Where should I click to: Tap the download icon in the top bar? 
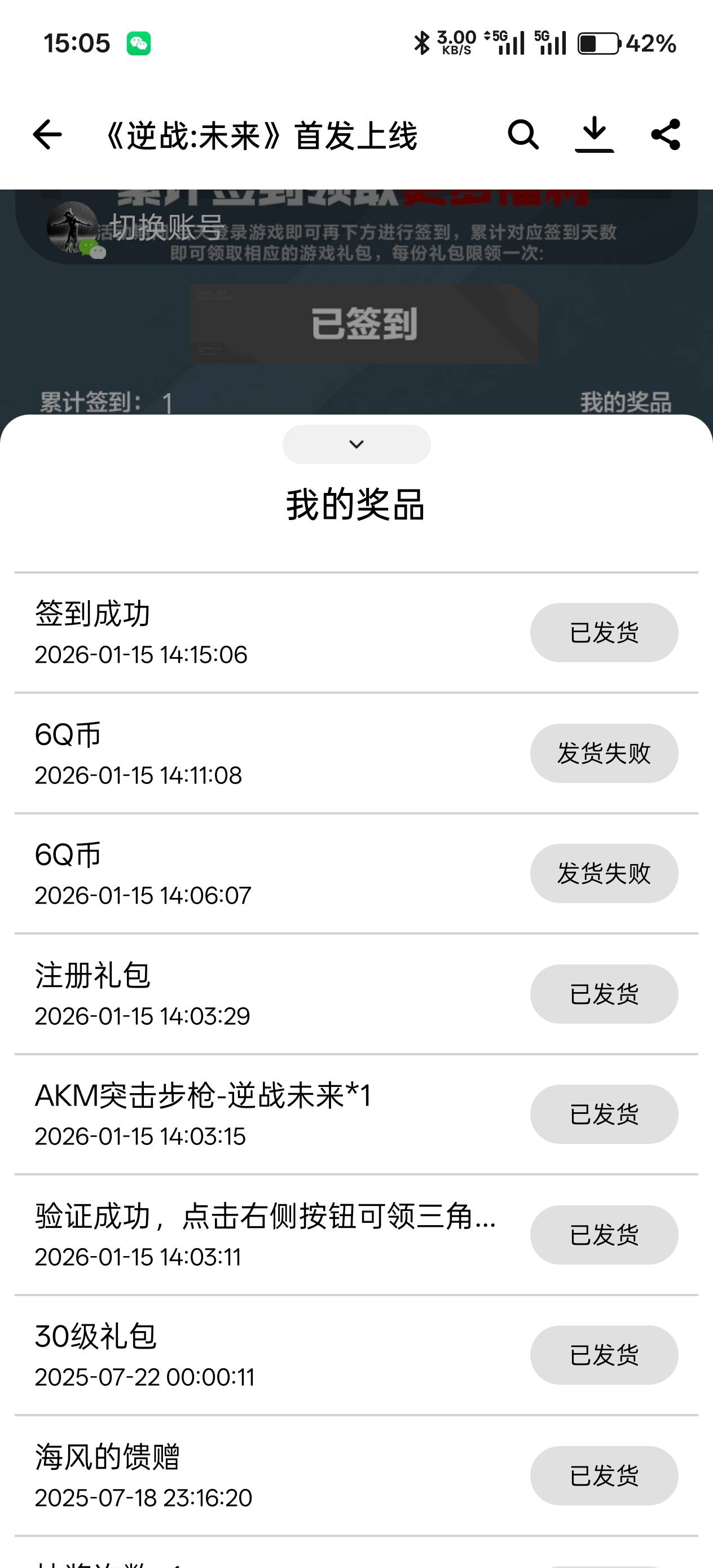point(595,135)
